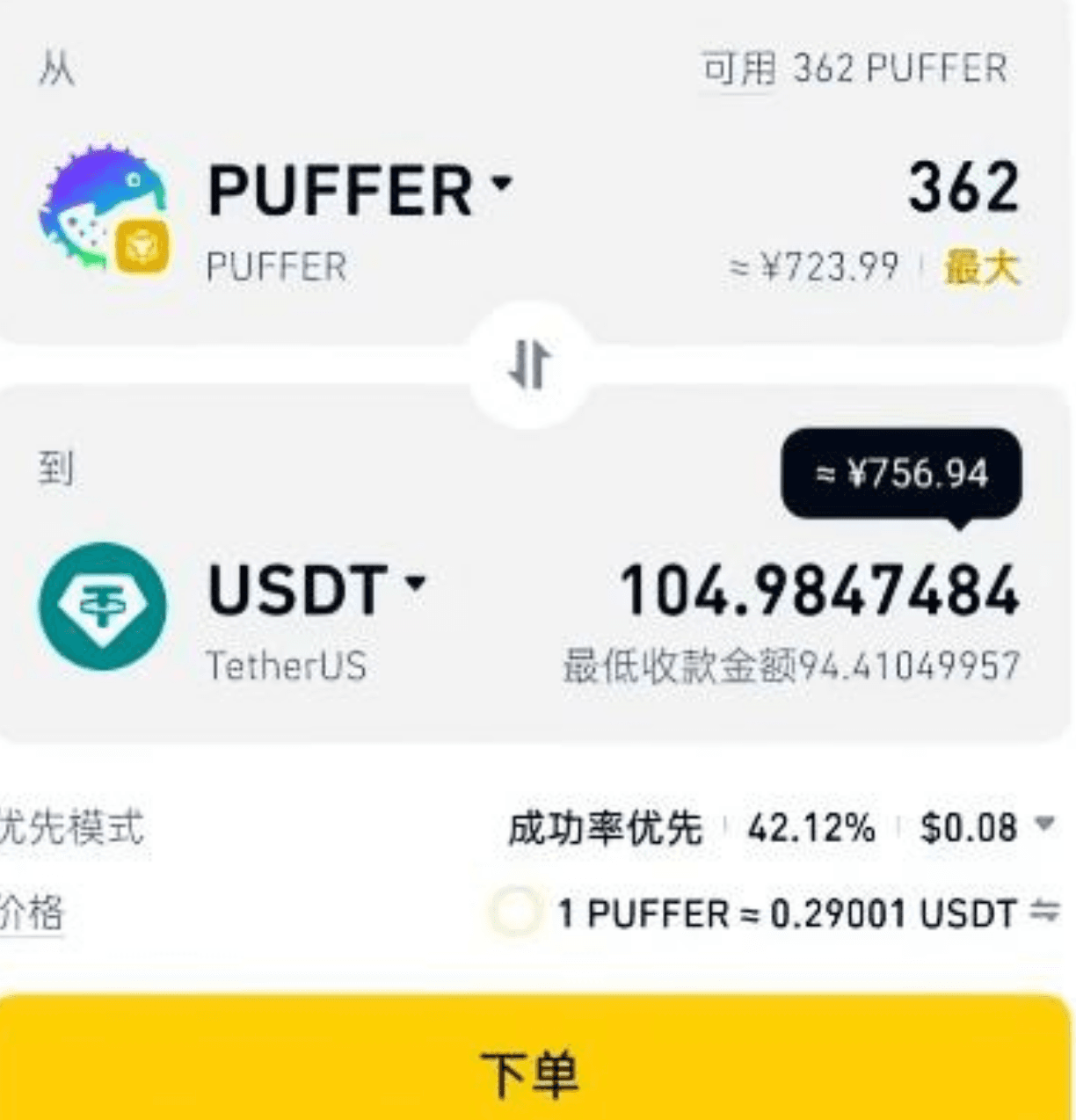
Task: Open the USDT token selector dropdown
Action: (x=316, y=589)
